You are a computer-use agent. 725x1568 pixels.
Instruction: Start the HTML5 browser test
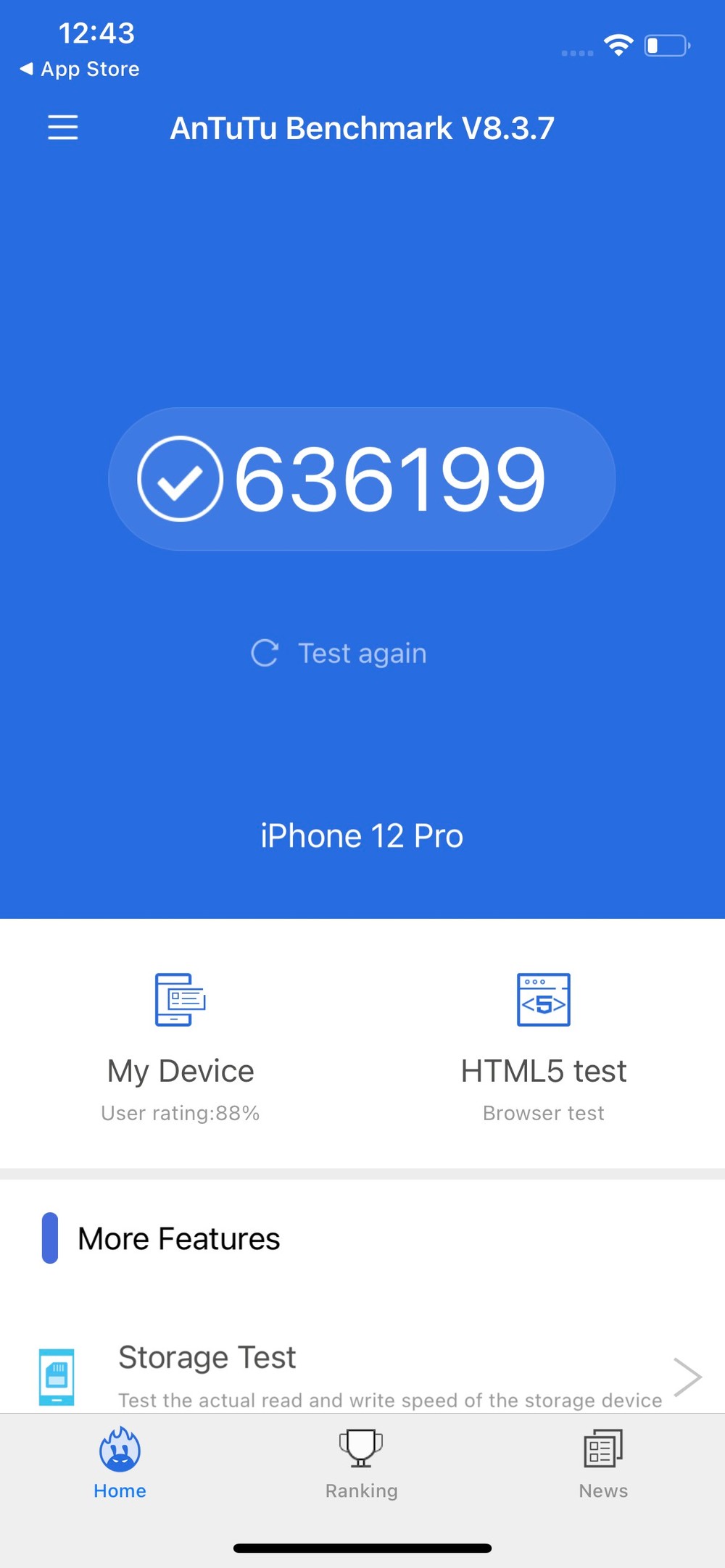tap(543, 1047)
